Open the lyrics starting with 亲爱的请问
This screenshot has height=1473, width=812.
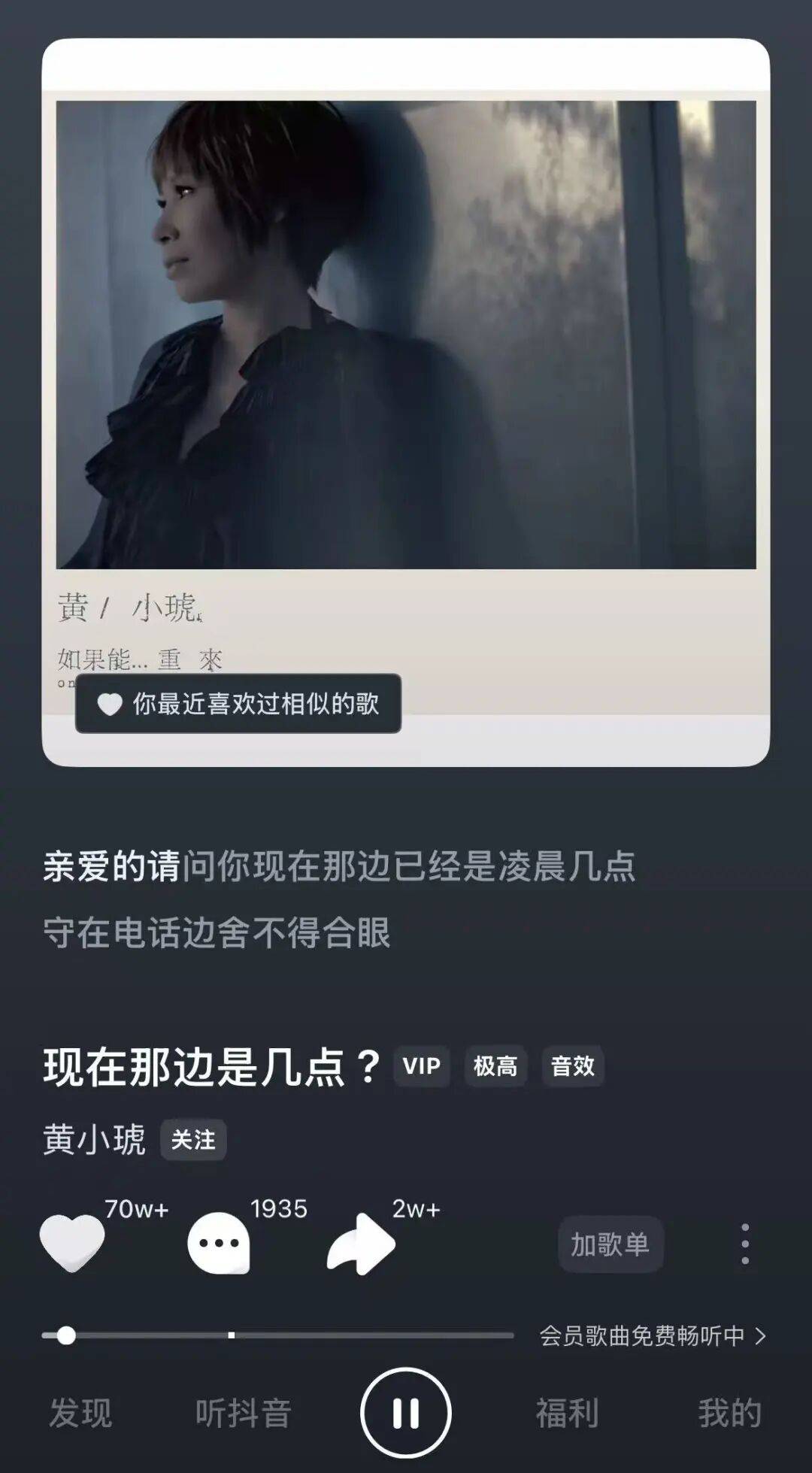pos(338,866)
